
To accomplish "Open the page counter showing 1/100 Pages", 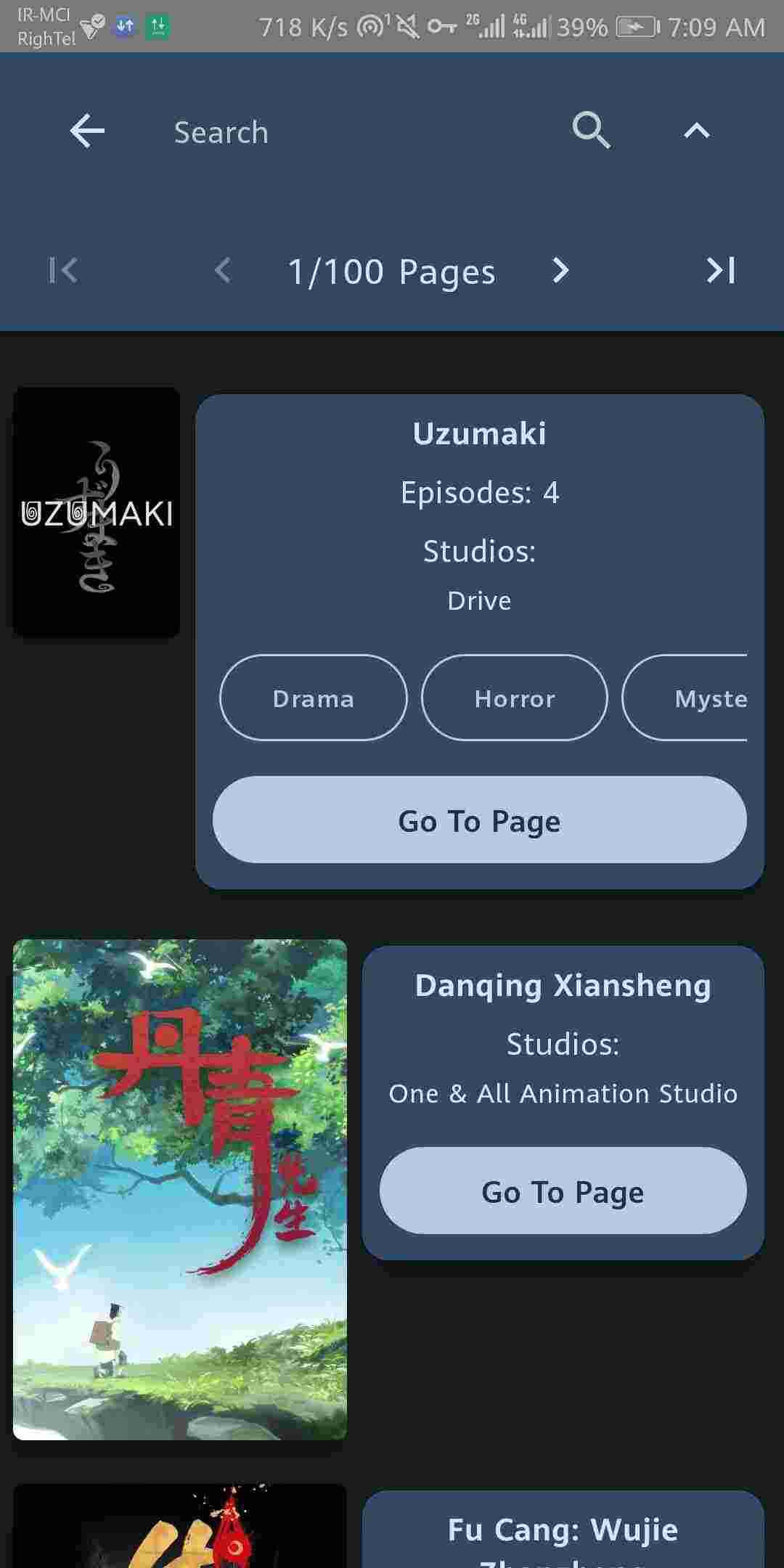I will tap(392, 271).
